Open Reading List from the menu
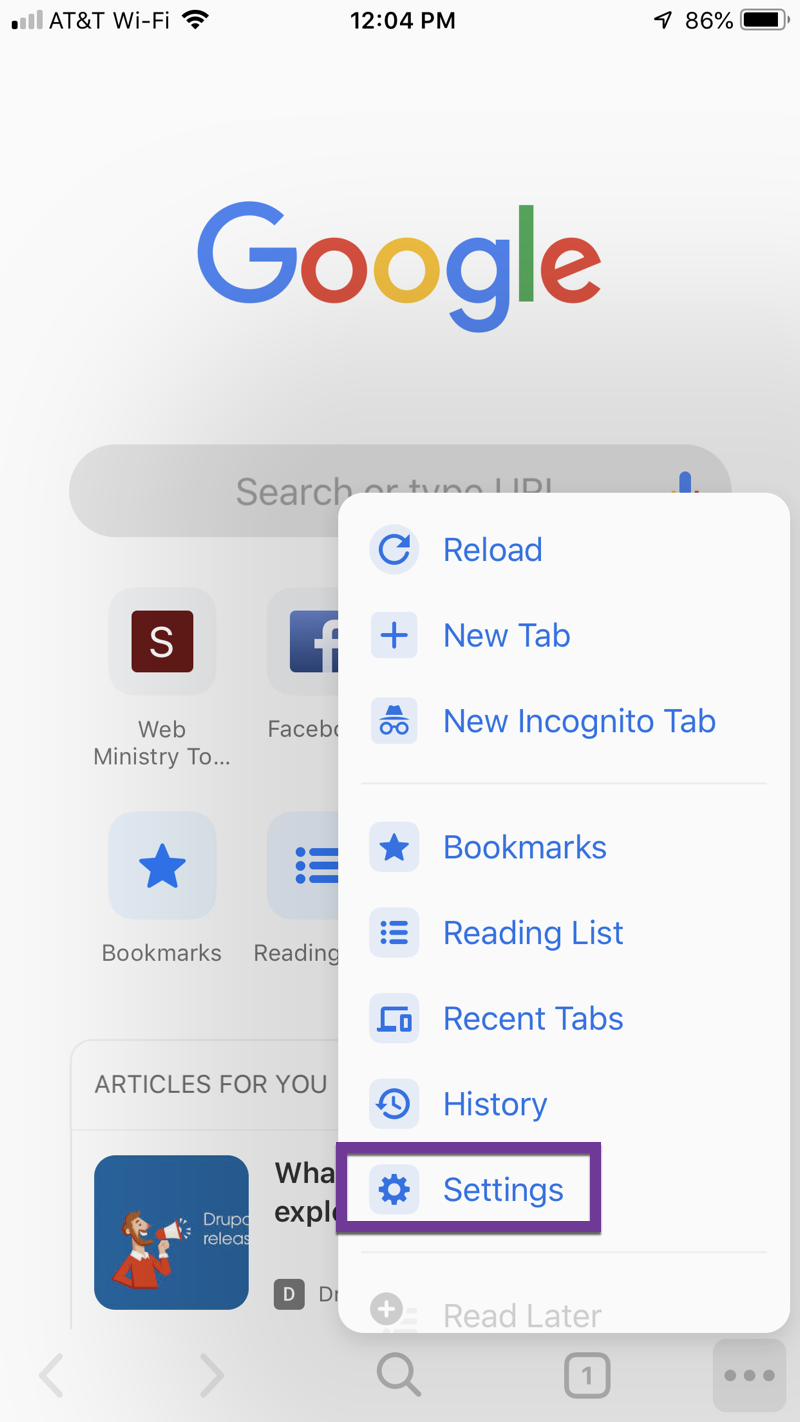Screen dimensions: 800x1422 point(532,933)
